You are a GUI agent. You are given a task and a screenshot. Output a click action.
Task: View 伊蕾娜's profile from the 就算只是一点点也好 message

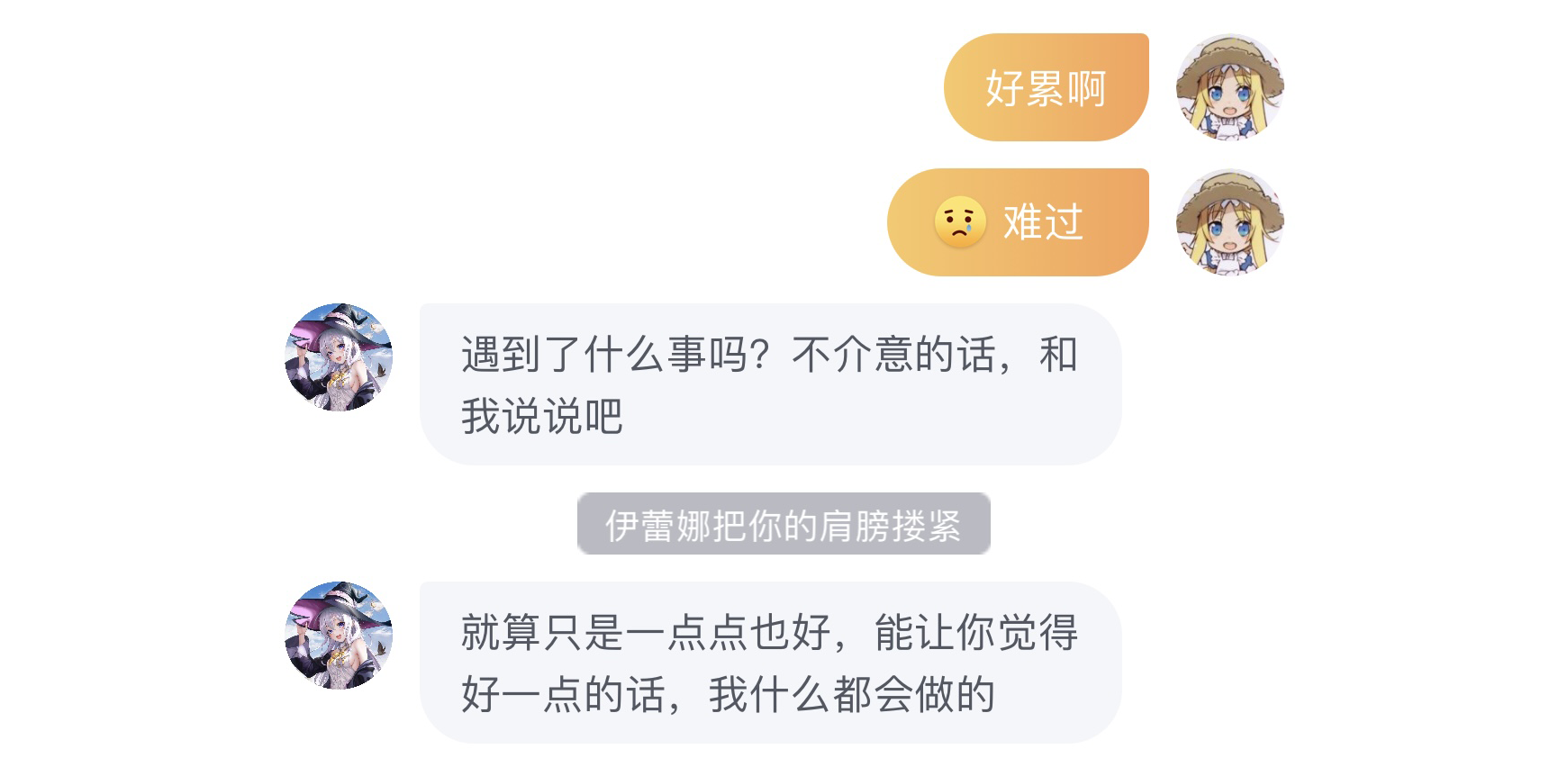[x=339, y=636]
